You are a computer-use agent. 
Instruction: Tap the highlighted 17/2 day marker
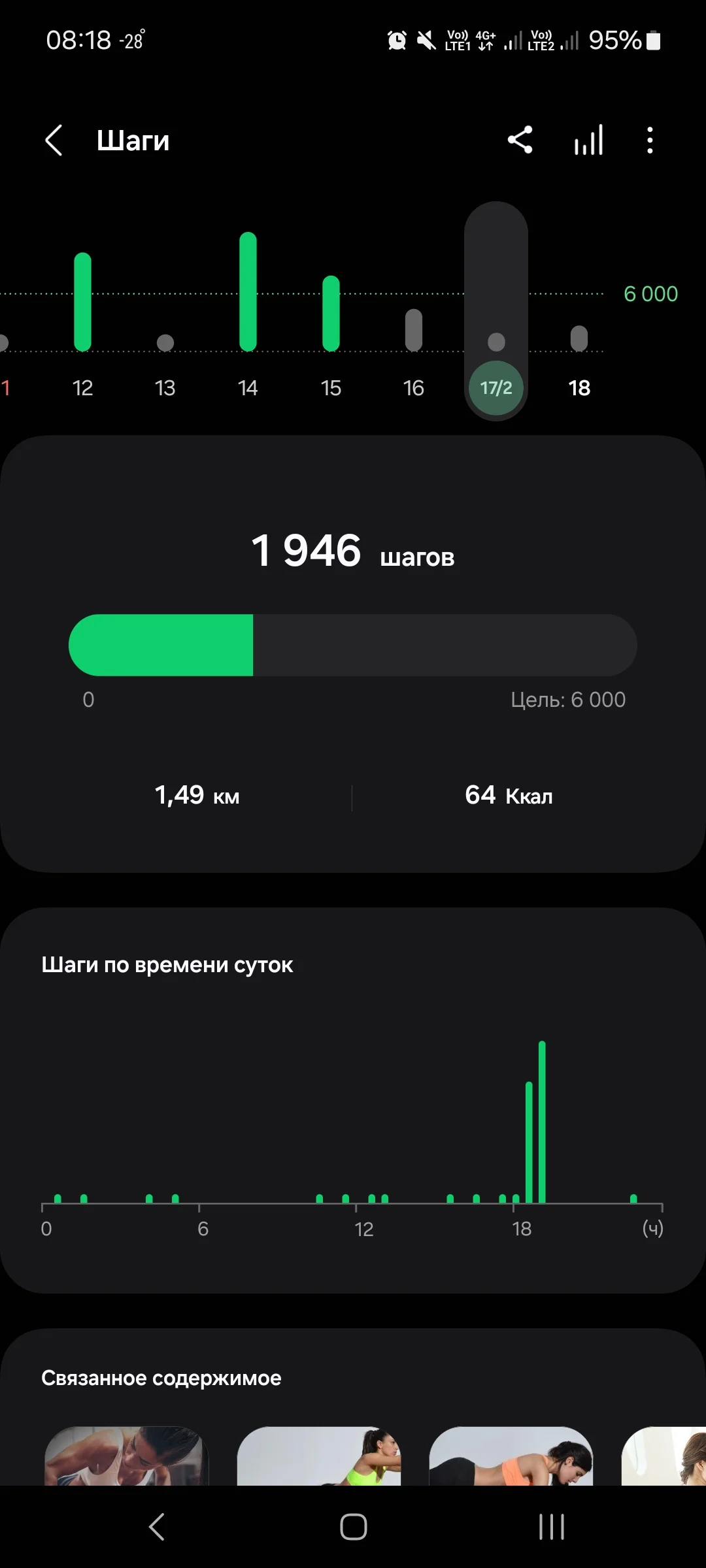coord(496,387)
